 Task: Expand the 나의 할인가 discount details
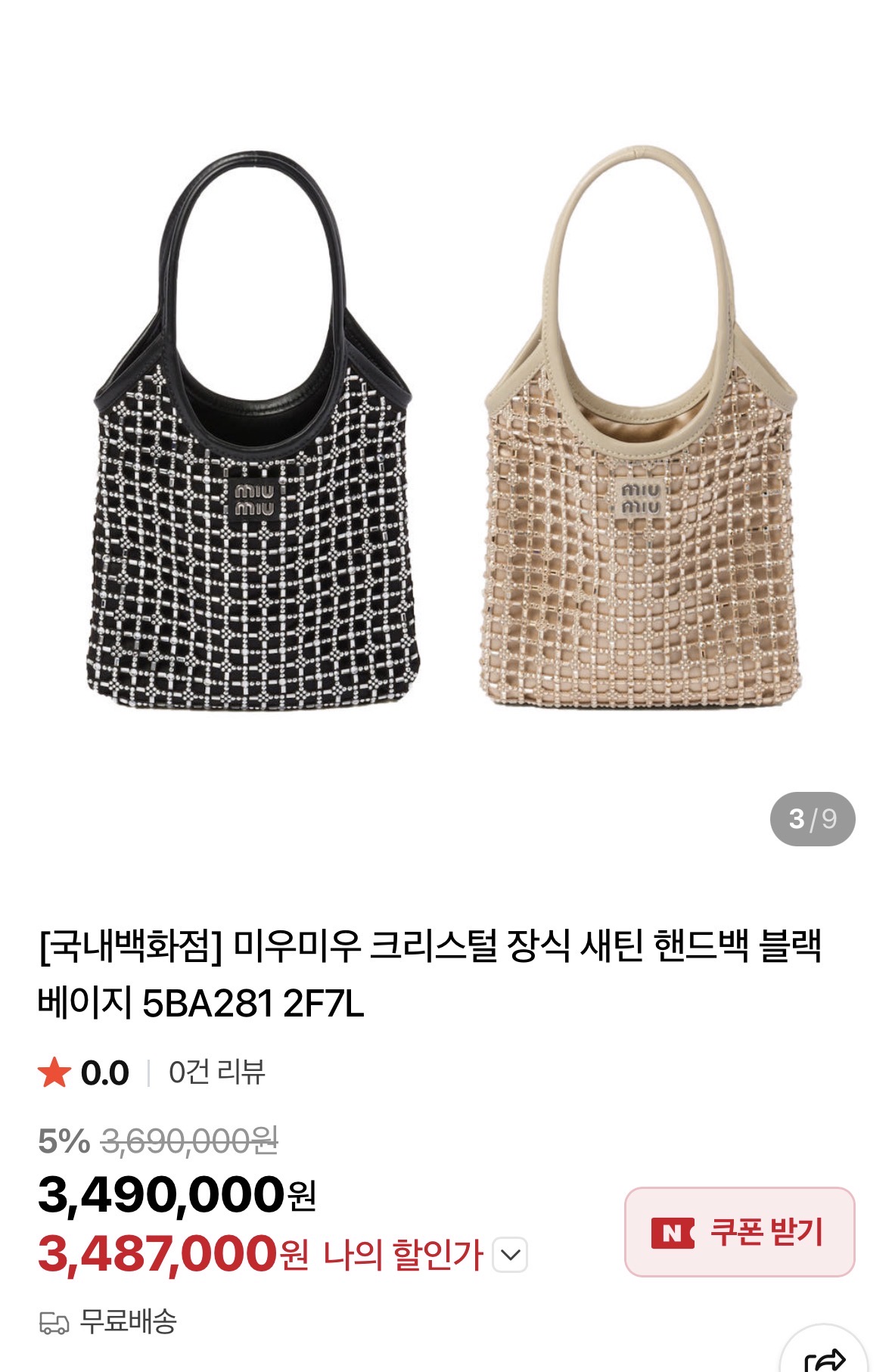pos(510,1256)
